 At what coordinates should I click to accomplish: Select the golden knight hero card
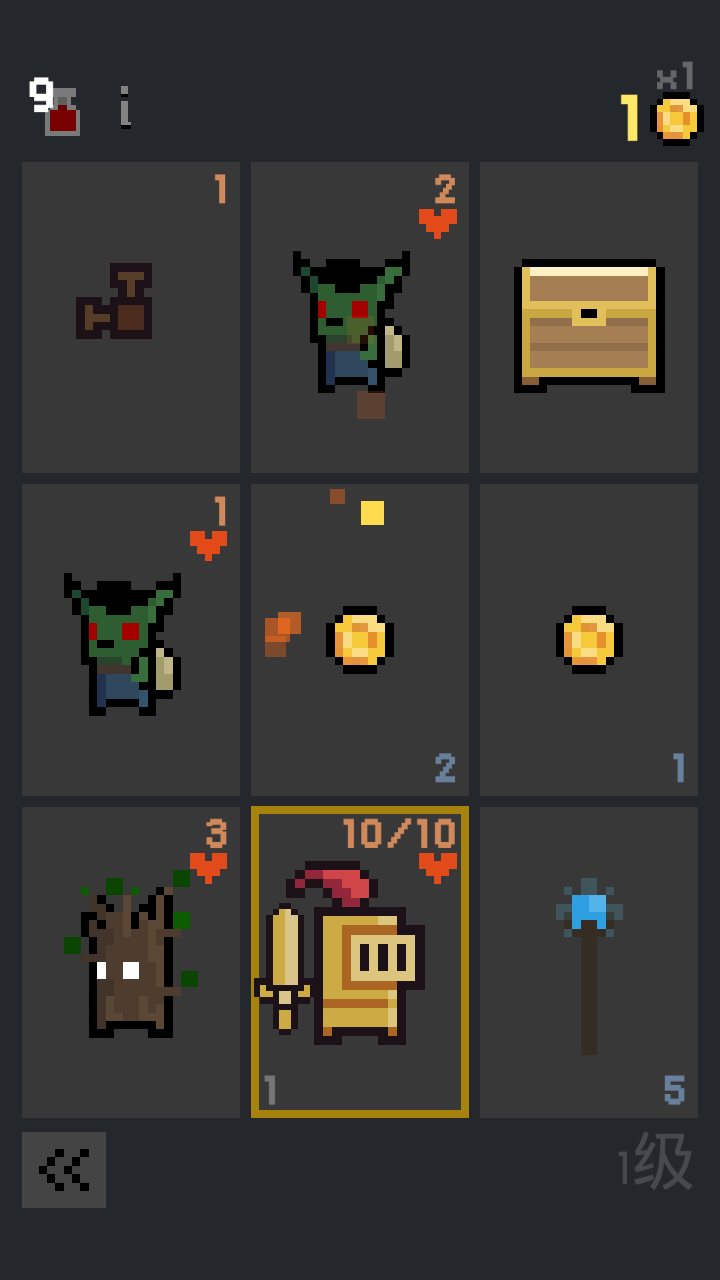coord(359,962)
